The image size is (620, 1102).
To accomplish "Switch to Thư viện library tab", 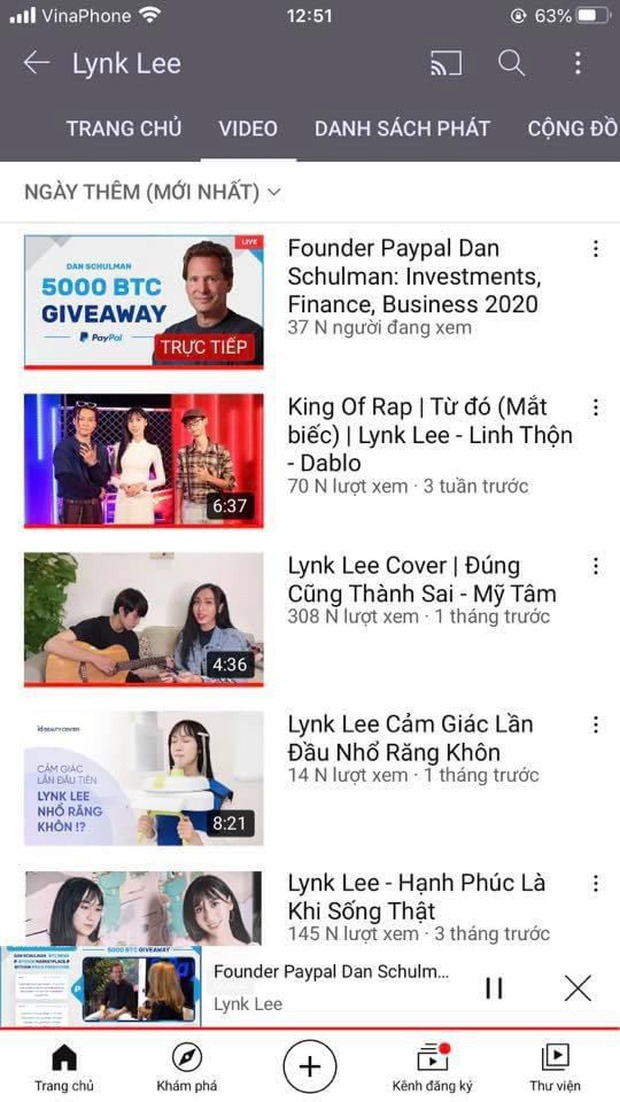I will point(555,1067).
